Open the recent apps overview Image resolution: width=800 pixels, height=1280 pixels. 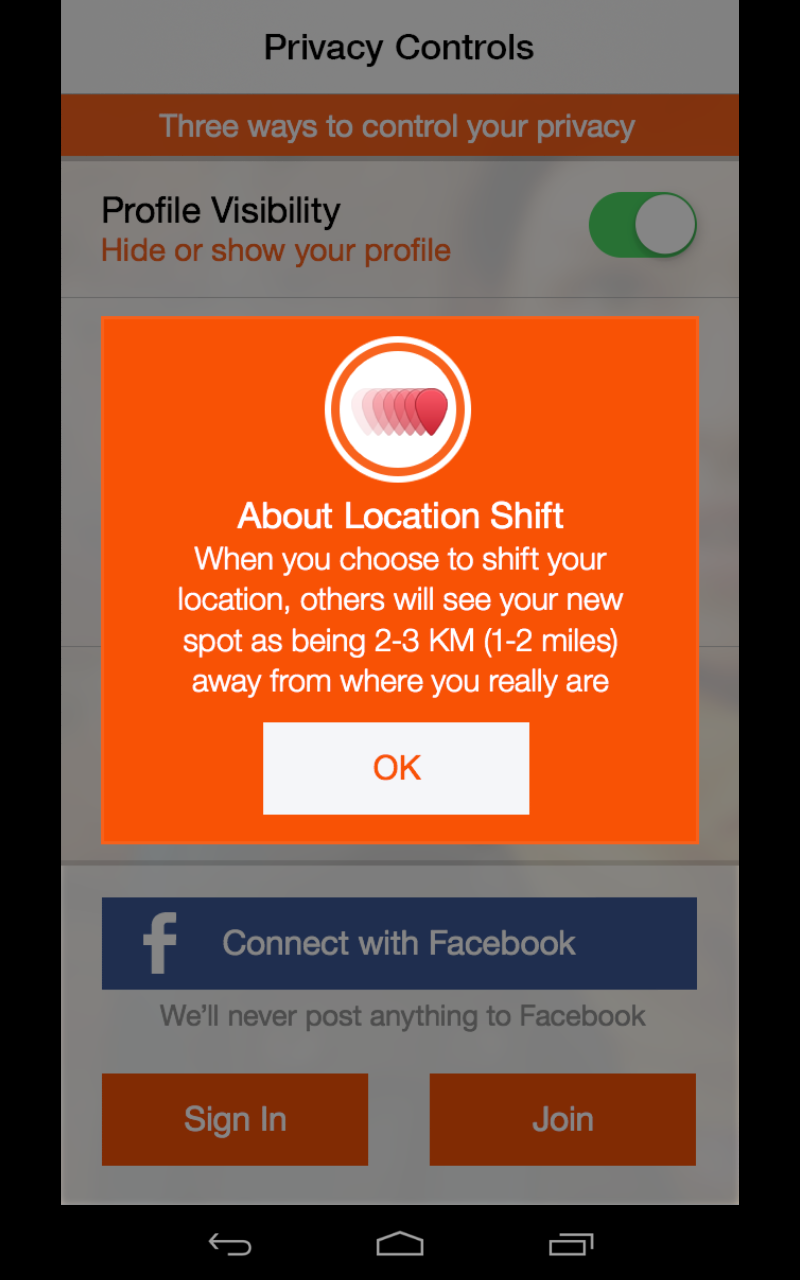click(571, 1244)
